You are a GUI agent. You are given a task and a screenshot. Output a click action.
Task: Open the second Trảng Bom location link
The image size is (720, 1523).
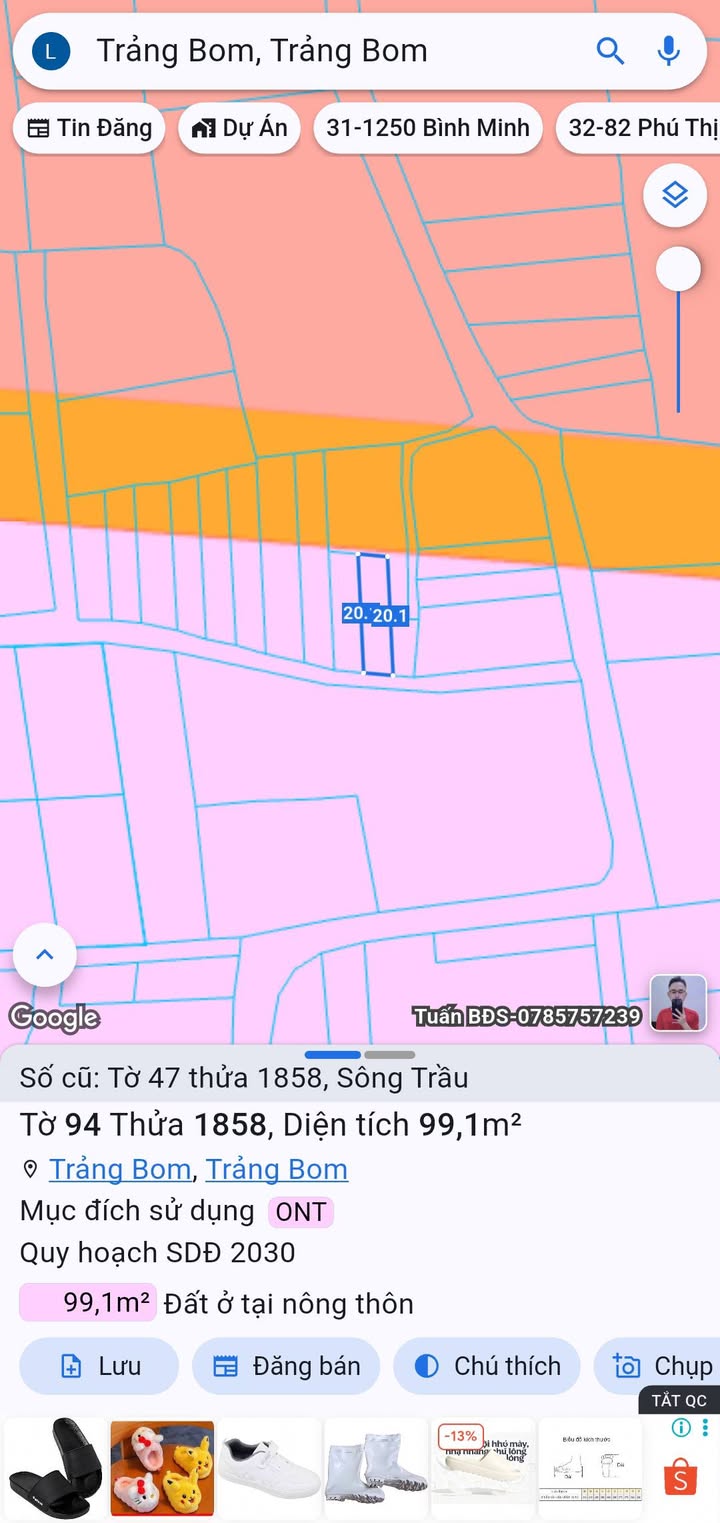tap(277, 1169)
